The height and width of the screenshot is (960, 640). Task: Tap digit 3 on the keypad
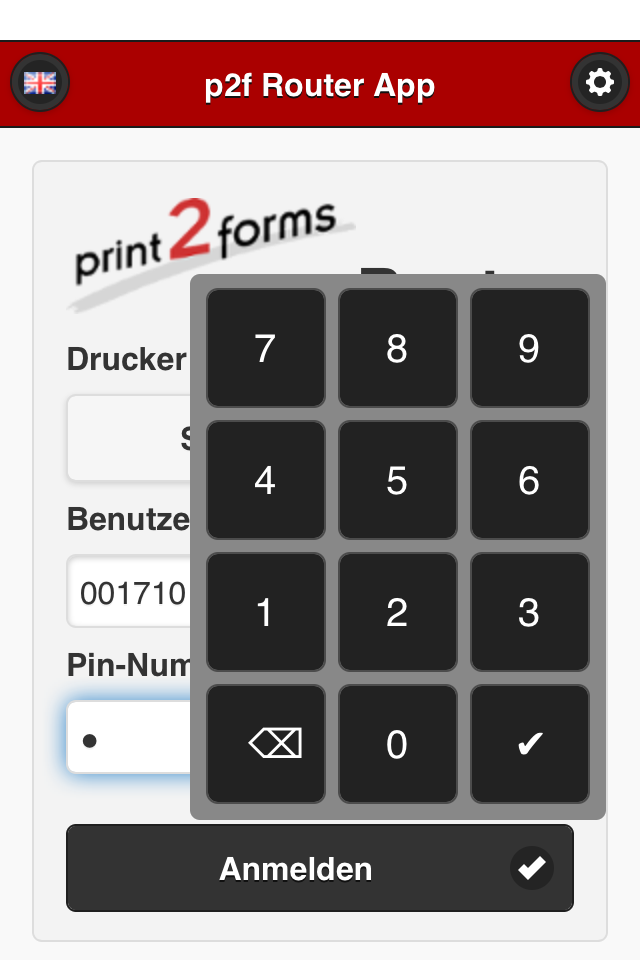529,612
